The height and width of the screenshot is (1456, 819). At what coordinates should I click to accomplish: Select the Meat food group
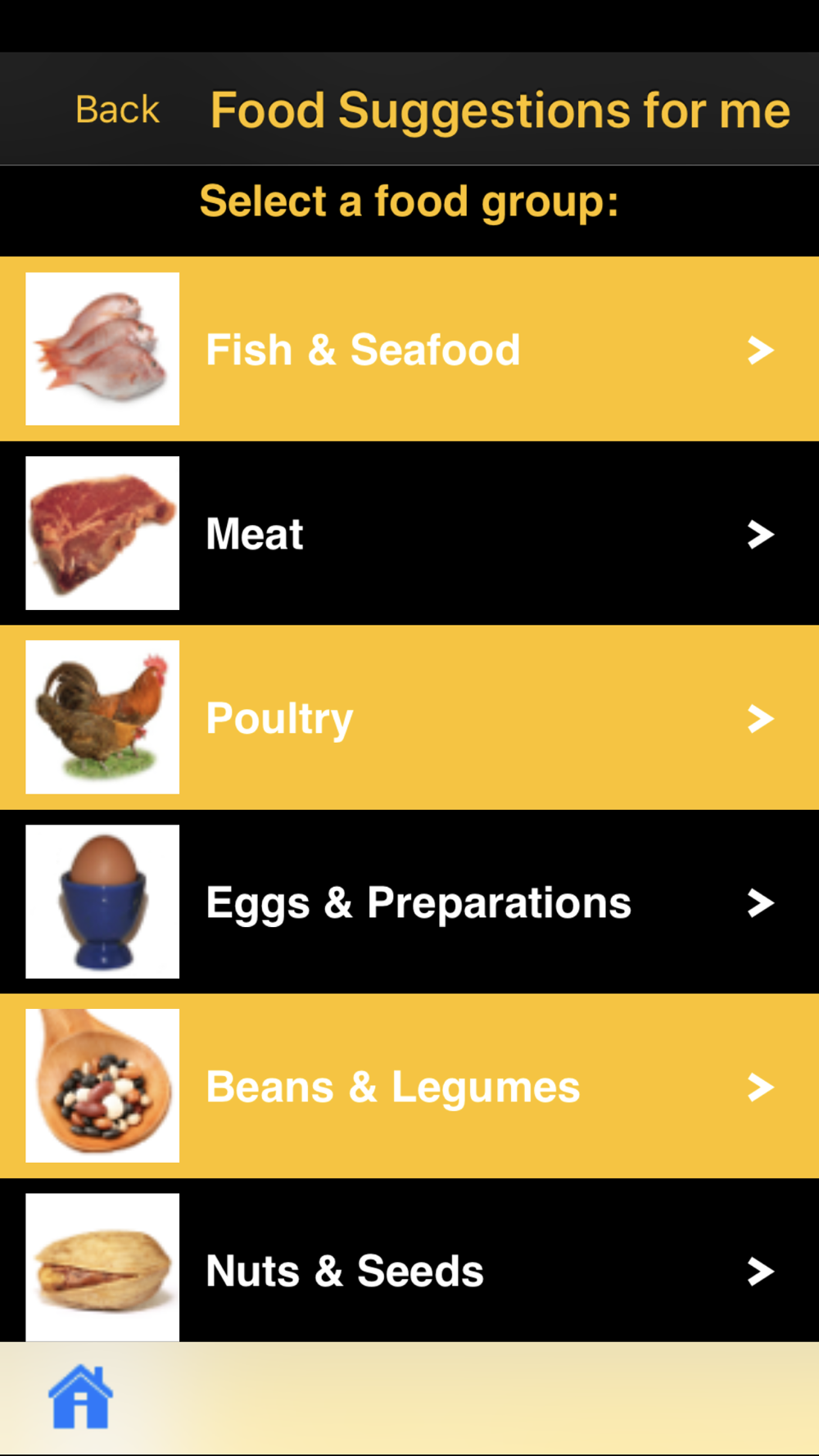pos(409,533)
